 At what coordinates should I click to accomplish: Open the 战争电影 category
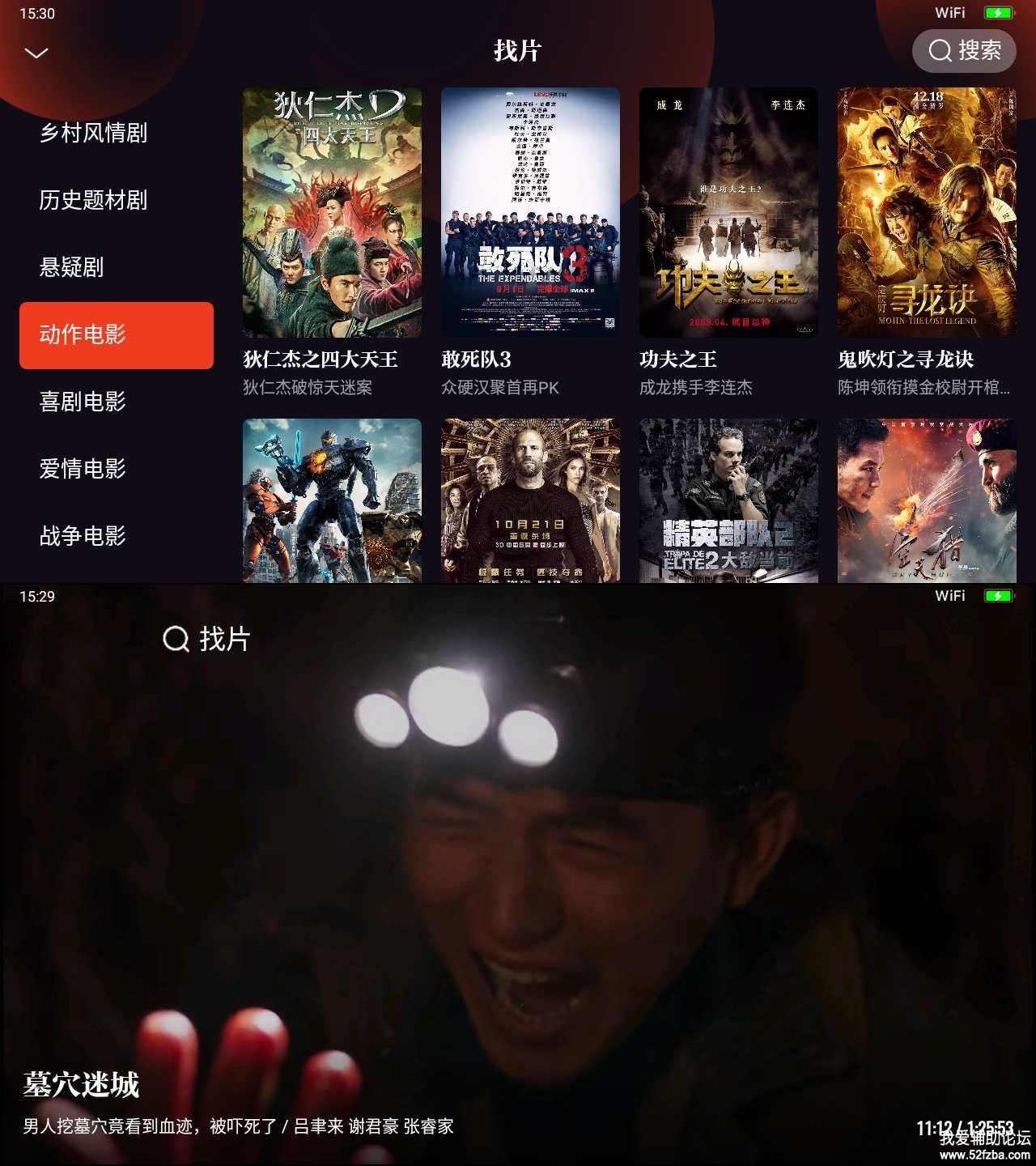(x=83, y=536)
